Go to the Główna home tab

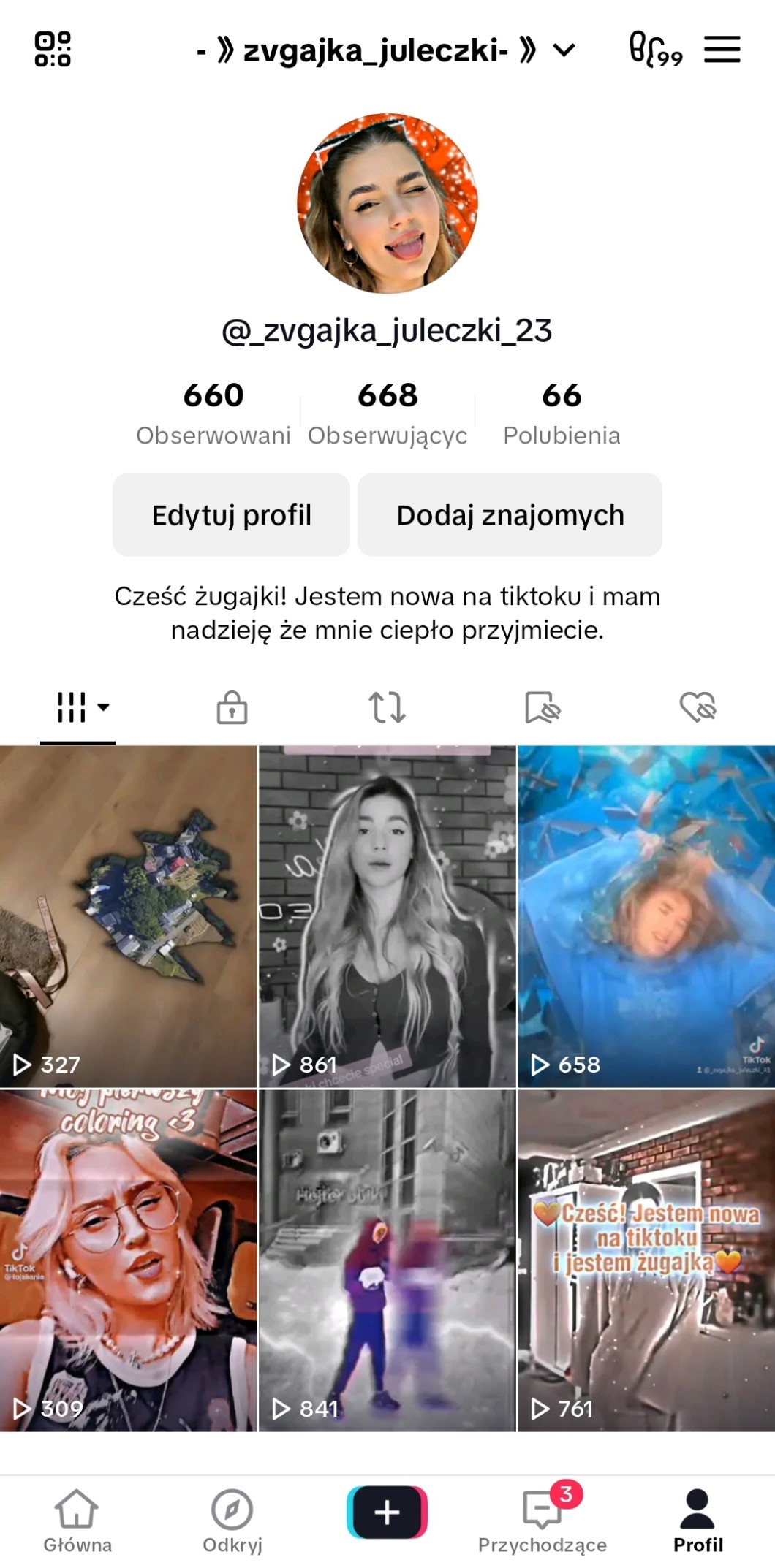point(77,1521)
